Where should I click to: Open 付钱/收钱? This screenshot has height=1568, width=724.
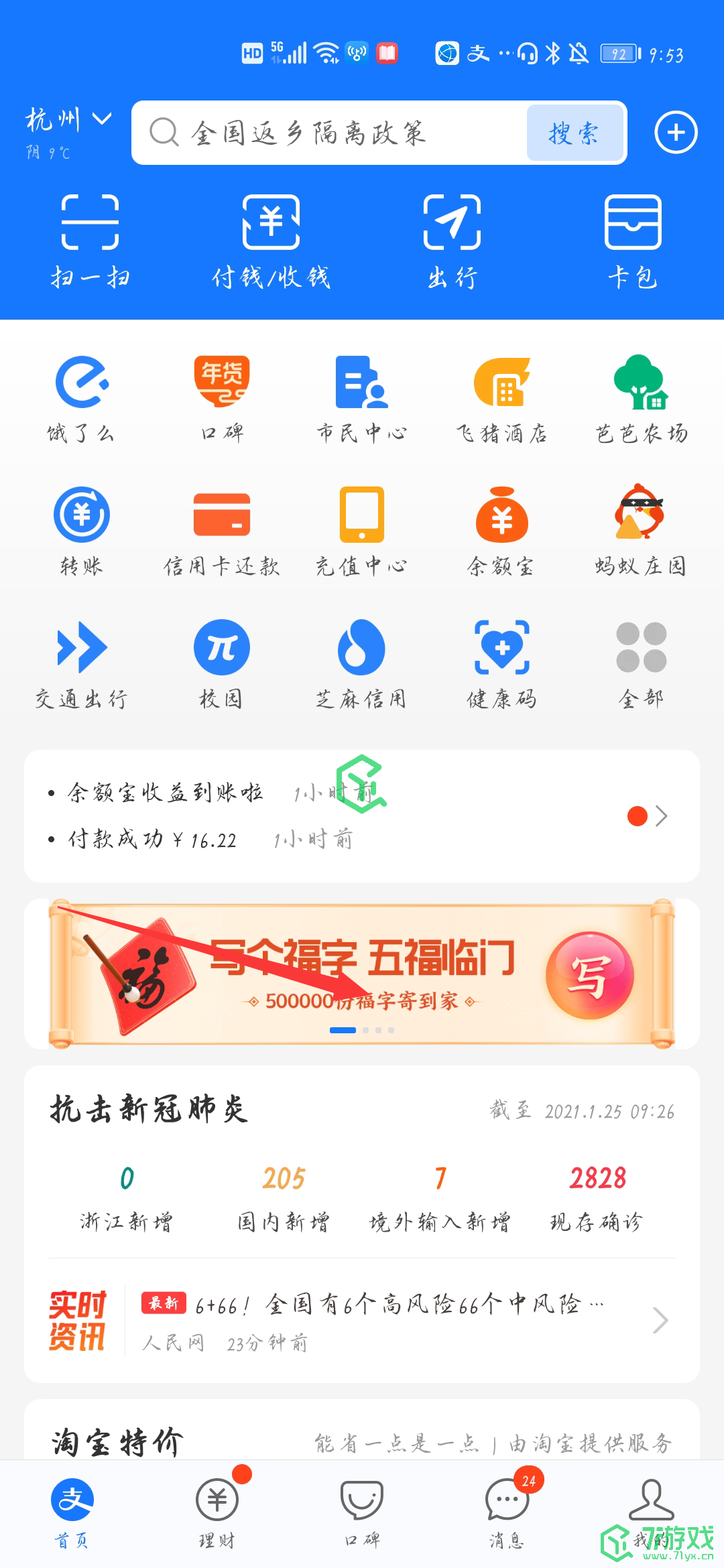tap(271, 240)
